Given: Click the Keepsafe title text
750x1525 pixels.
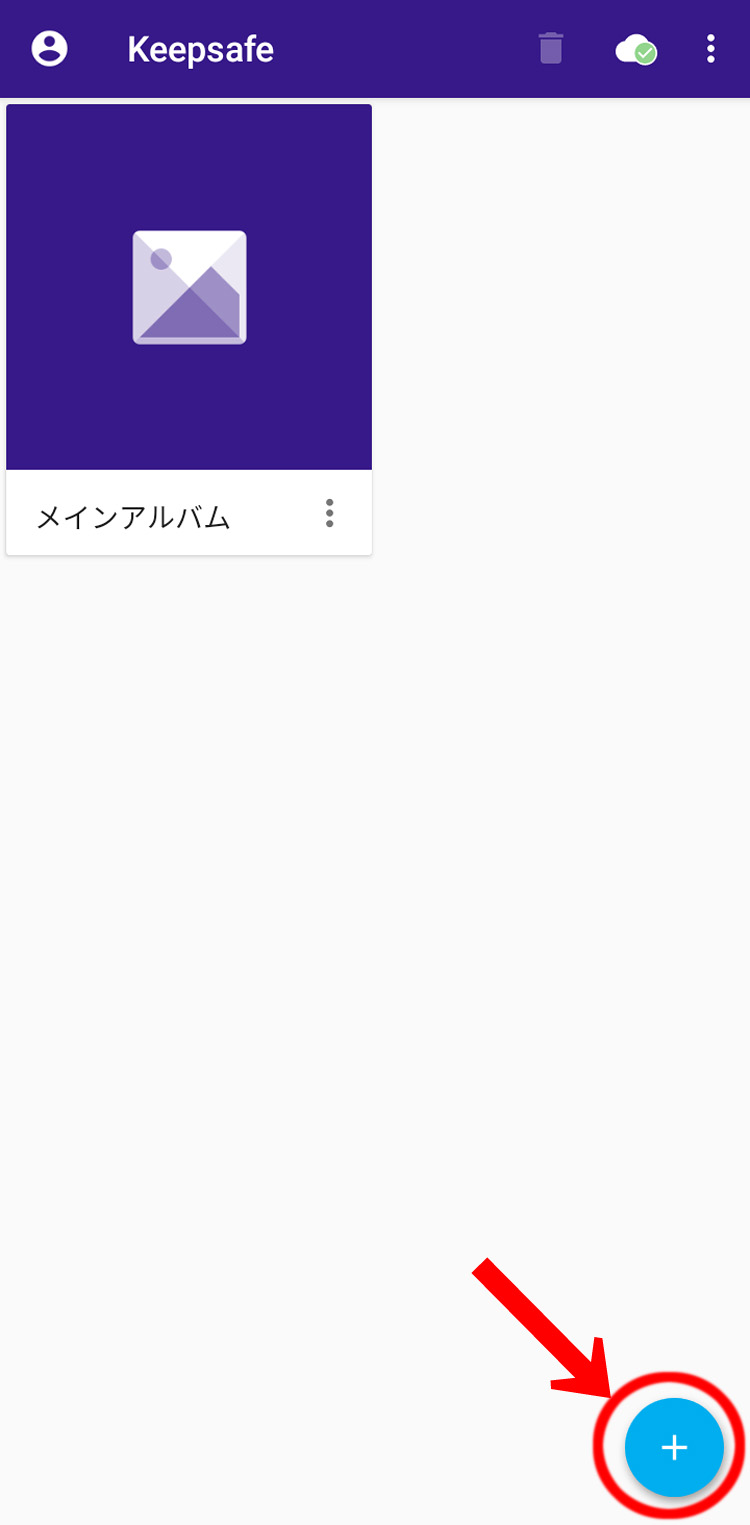Looking at the screenshot, I should pos(200,48).
